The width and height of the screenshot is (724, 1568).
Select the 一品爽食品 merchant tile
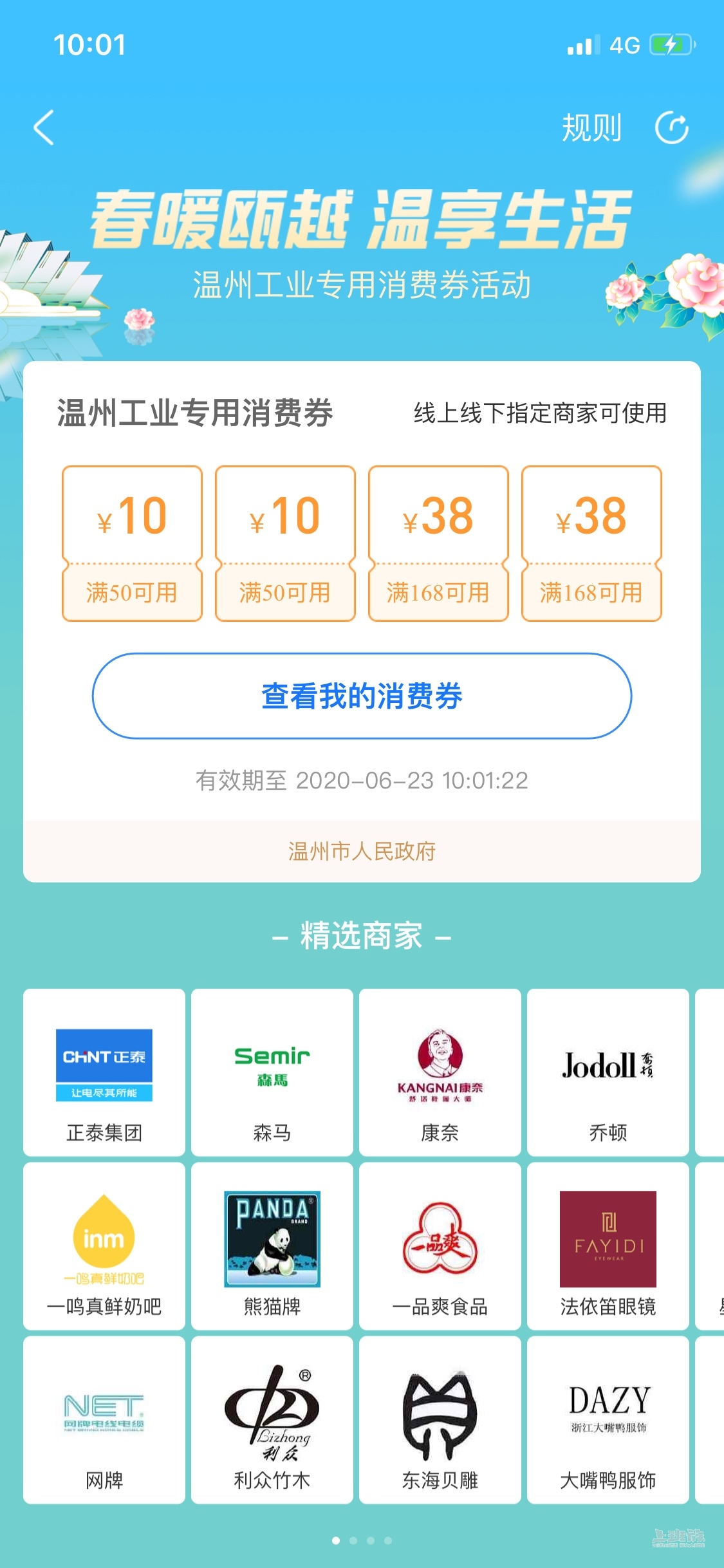(x=440, y=1246)
